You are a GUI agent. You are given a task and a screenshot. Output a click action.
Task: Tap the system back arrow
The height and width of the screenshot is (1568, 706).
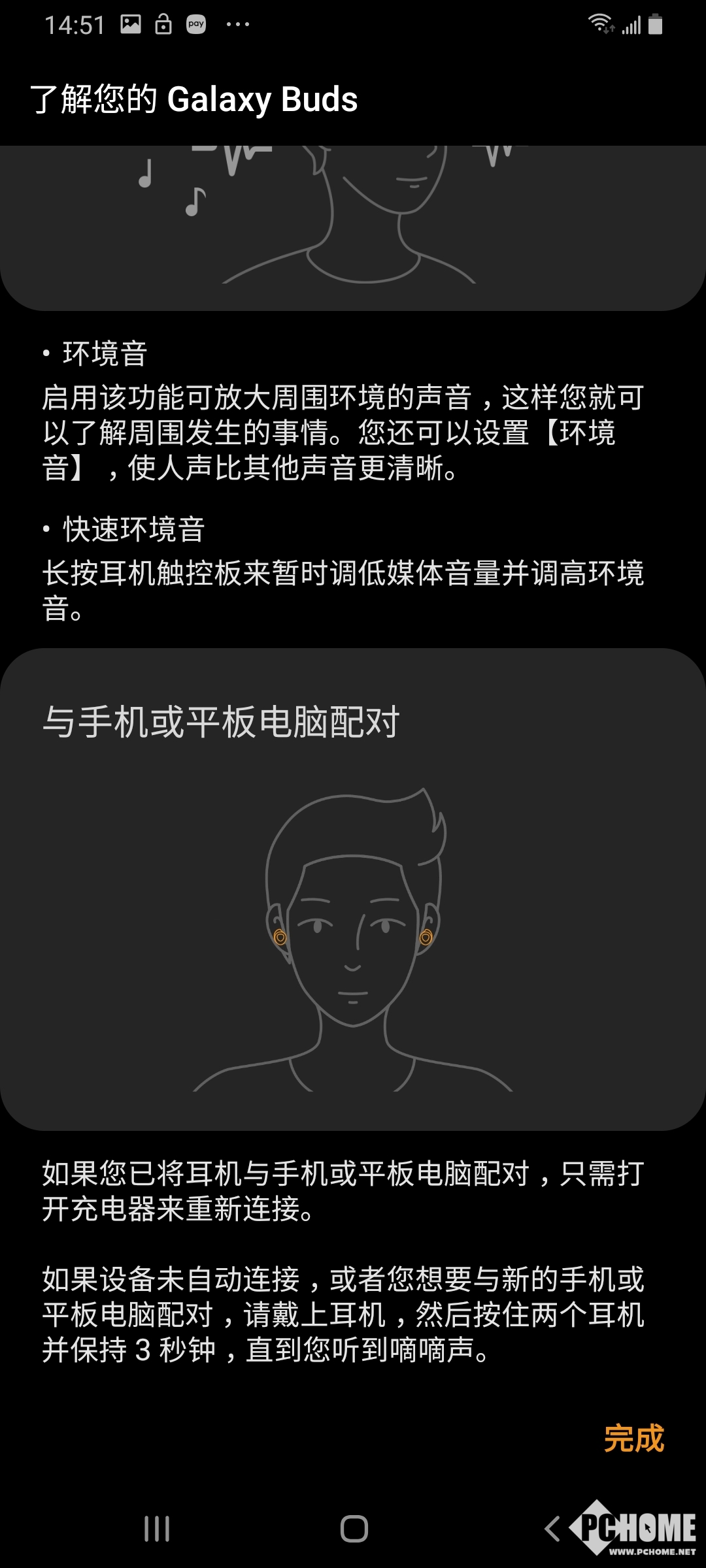pyautogui.click(x=553, y=1529)
